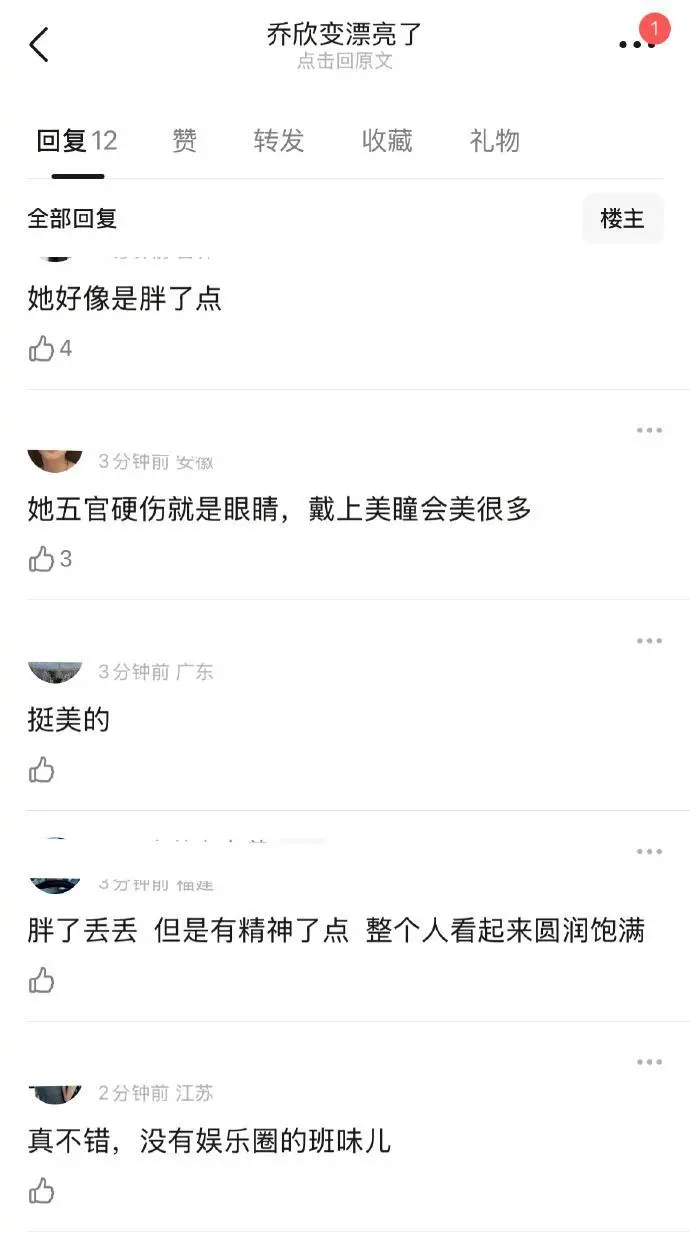Open the 收藏 tab
This screenshot has height=1234, width=690.
(387, 141)
